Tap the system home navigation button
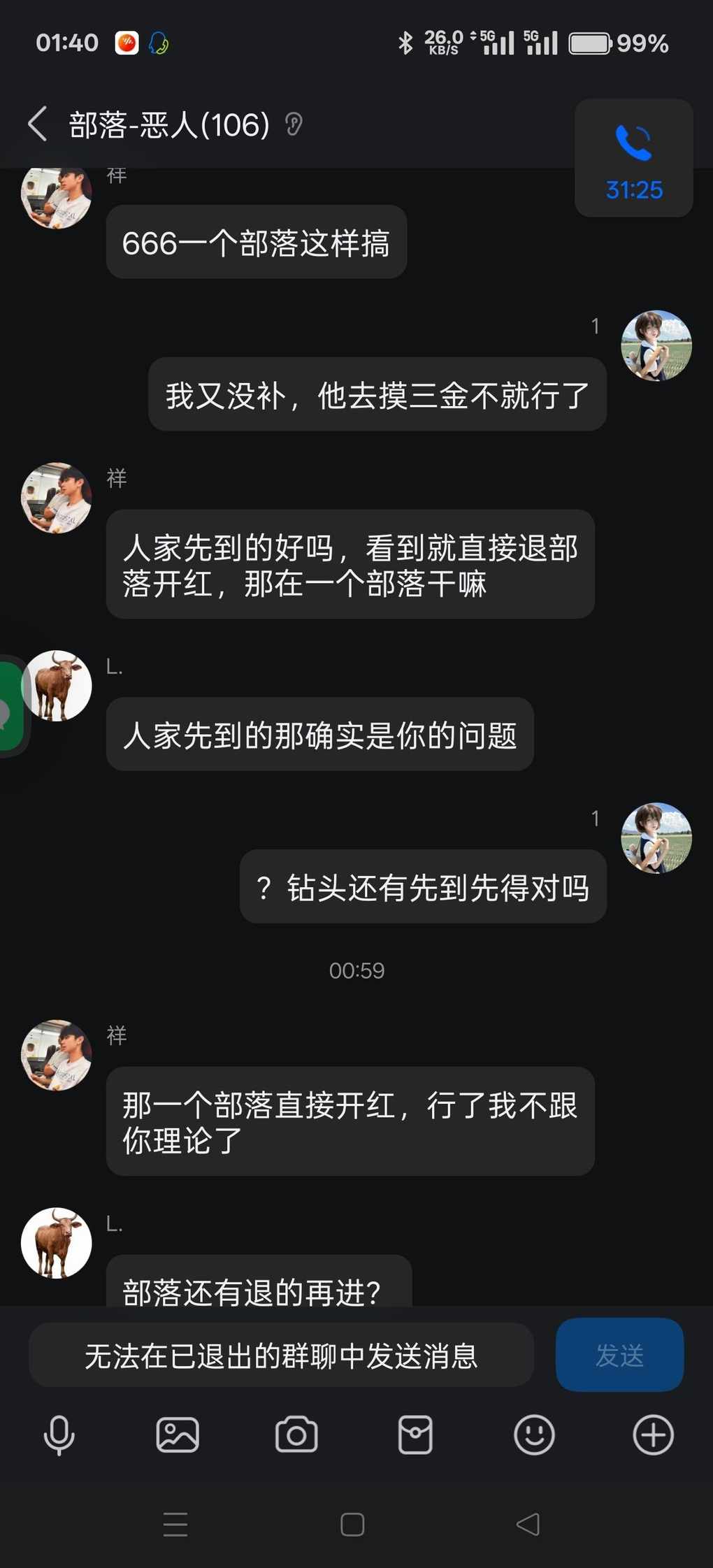The width and height of the screenshot is (713, 1568). pyautogui.click(x=352, y=1524)
